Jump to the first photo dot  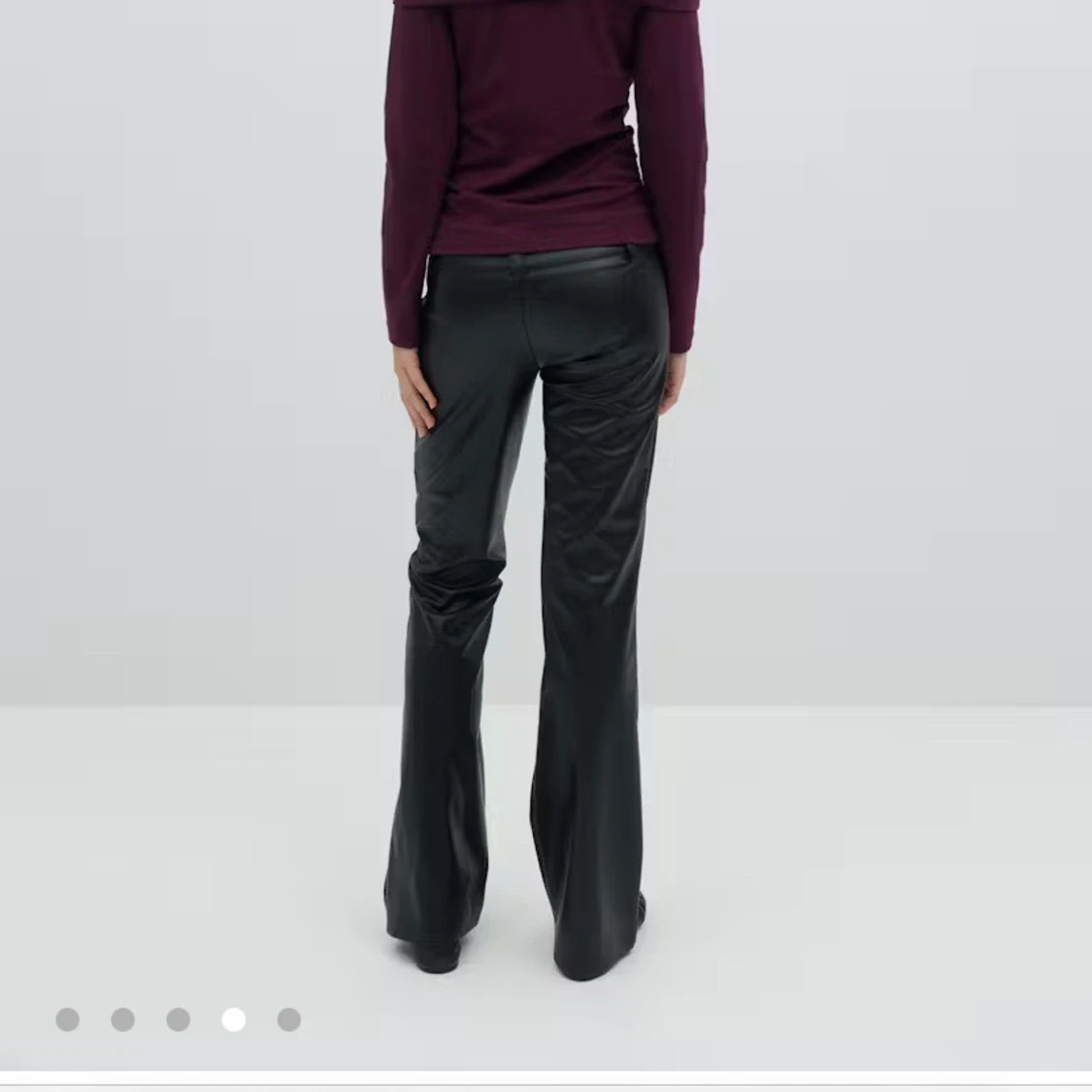tap(67, 1019)
